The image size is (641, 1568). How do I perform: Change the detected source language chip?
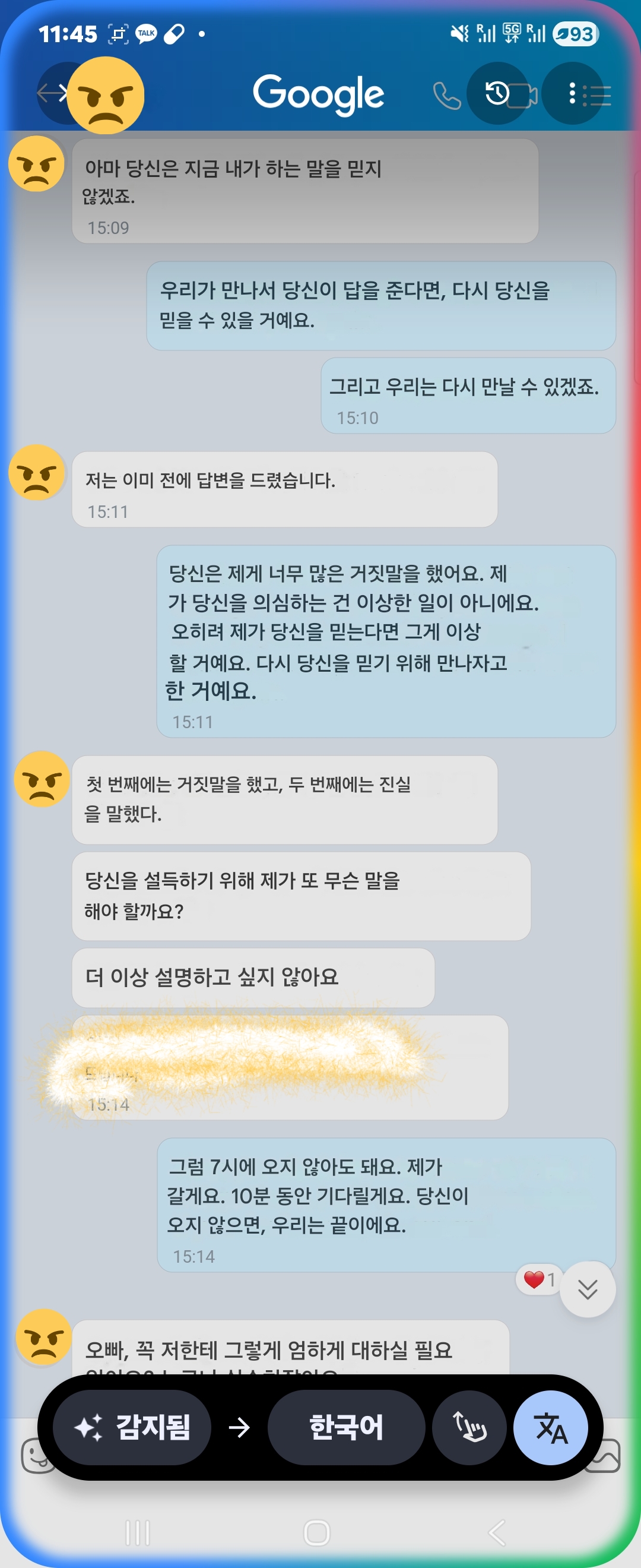click(x=132, y=1427)
